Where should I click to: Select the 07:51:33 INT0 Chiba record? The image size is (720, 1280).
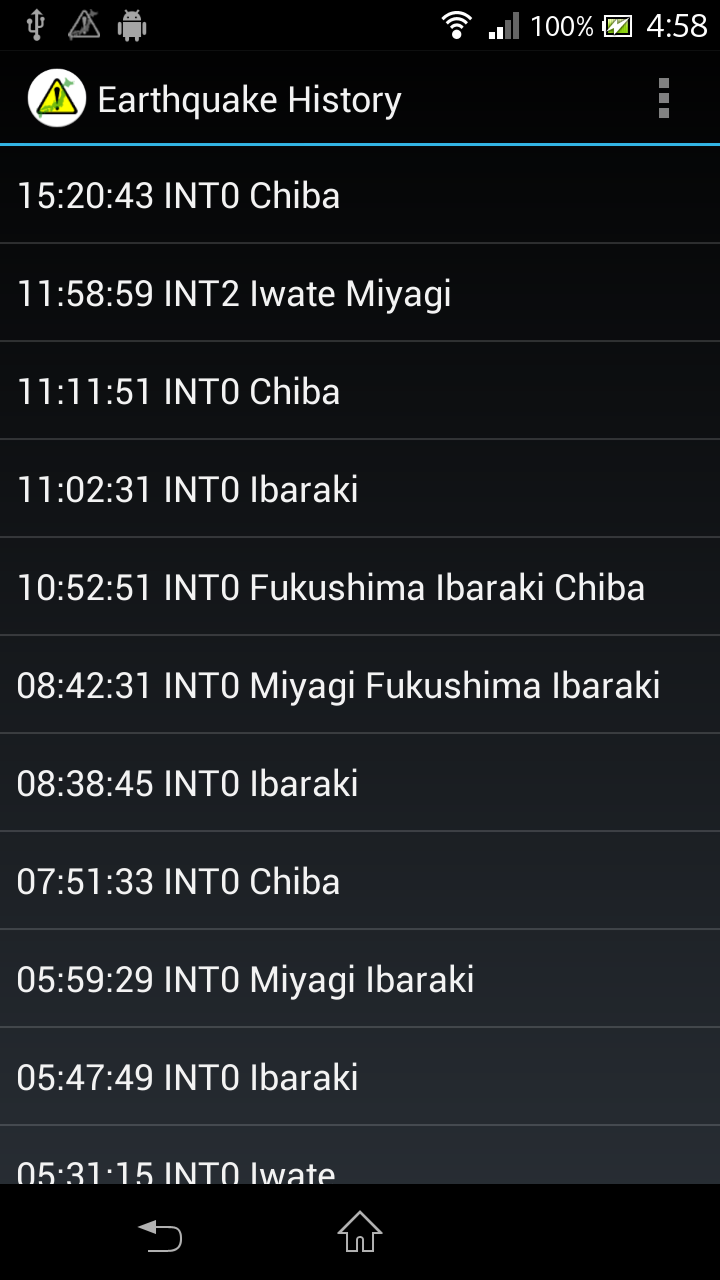click(x=360, y=881)
